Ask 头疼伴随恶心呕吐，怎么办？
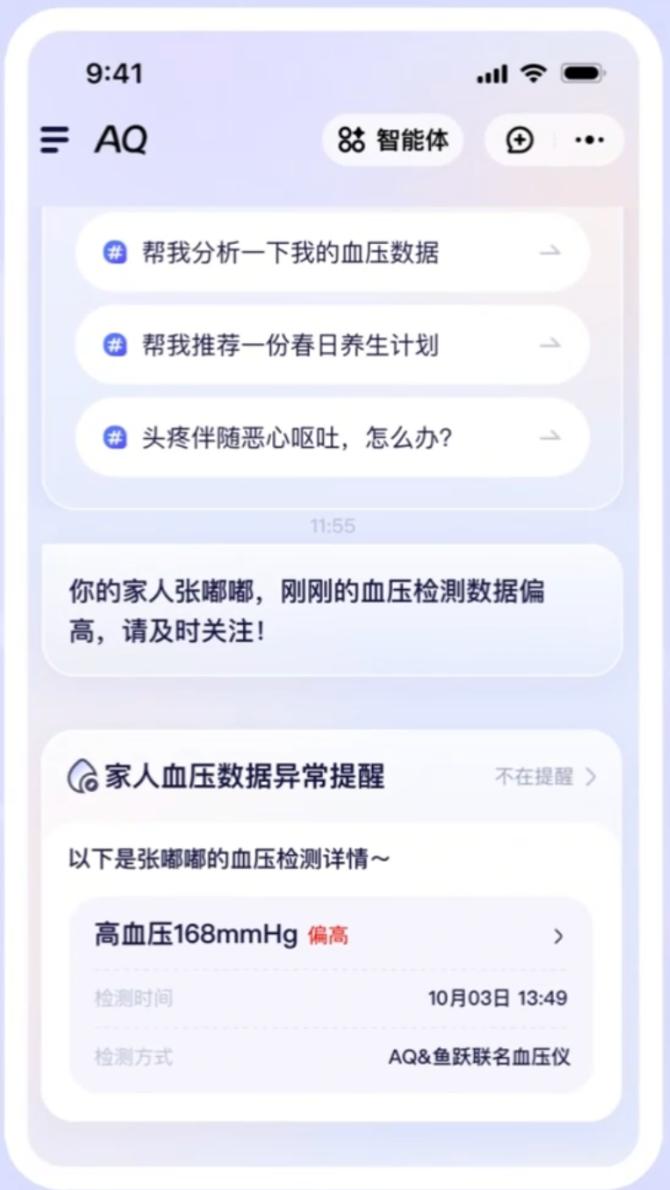This screenshot has height=1190, width=670. point(332,437)
